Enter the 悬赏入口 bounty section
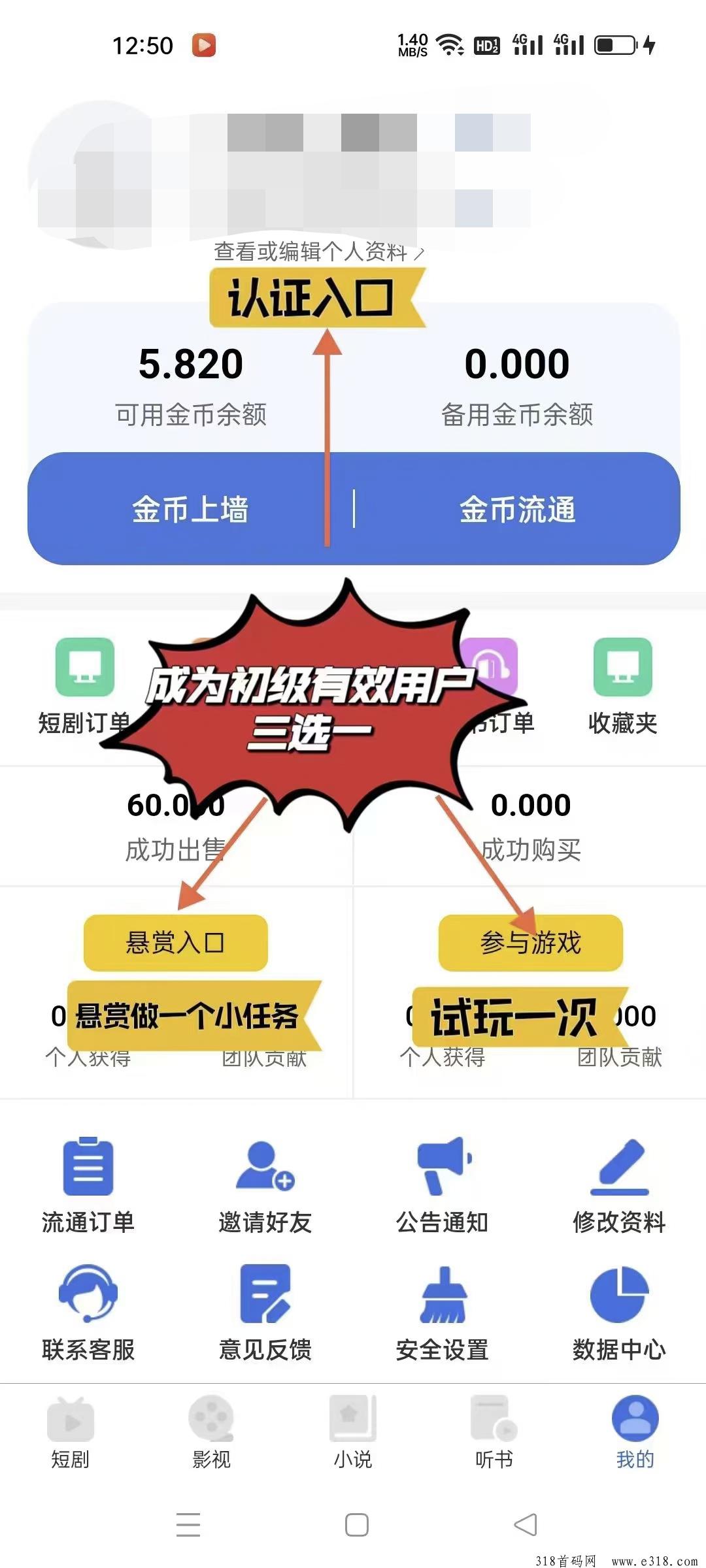Viewport: 706px width, 1568px height. pyautogui.click(x=175, y=942)
